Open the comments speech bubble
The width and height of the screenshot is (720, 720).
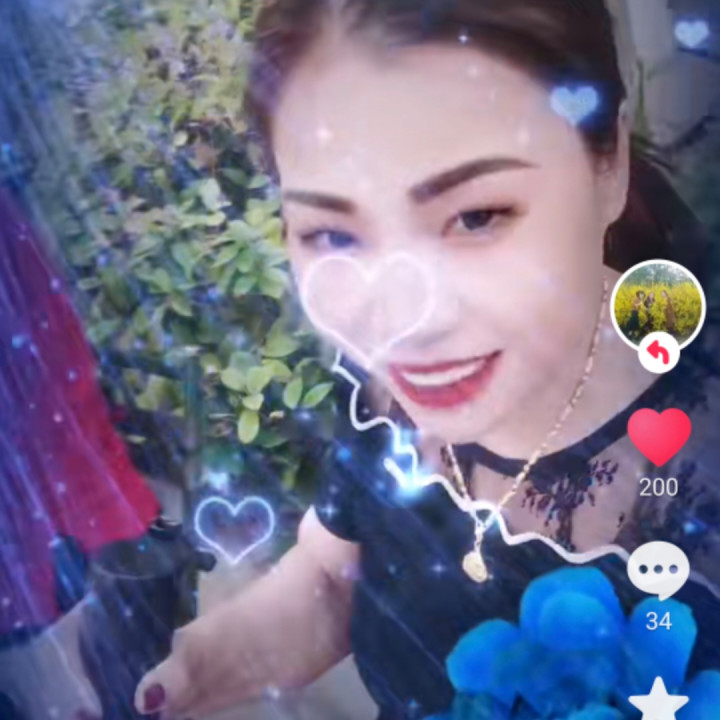click(x=658, y=570)
